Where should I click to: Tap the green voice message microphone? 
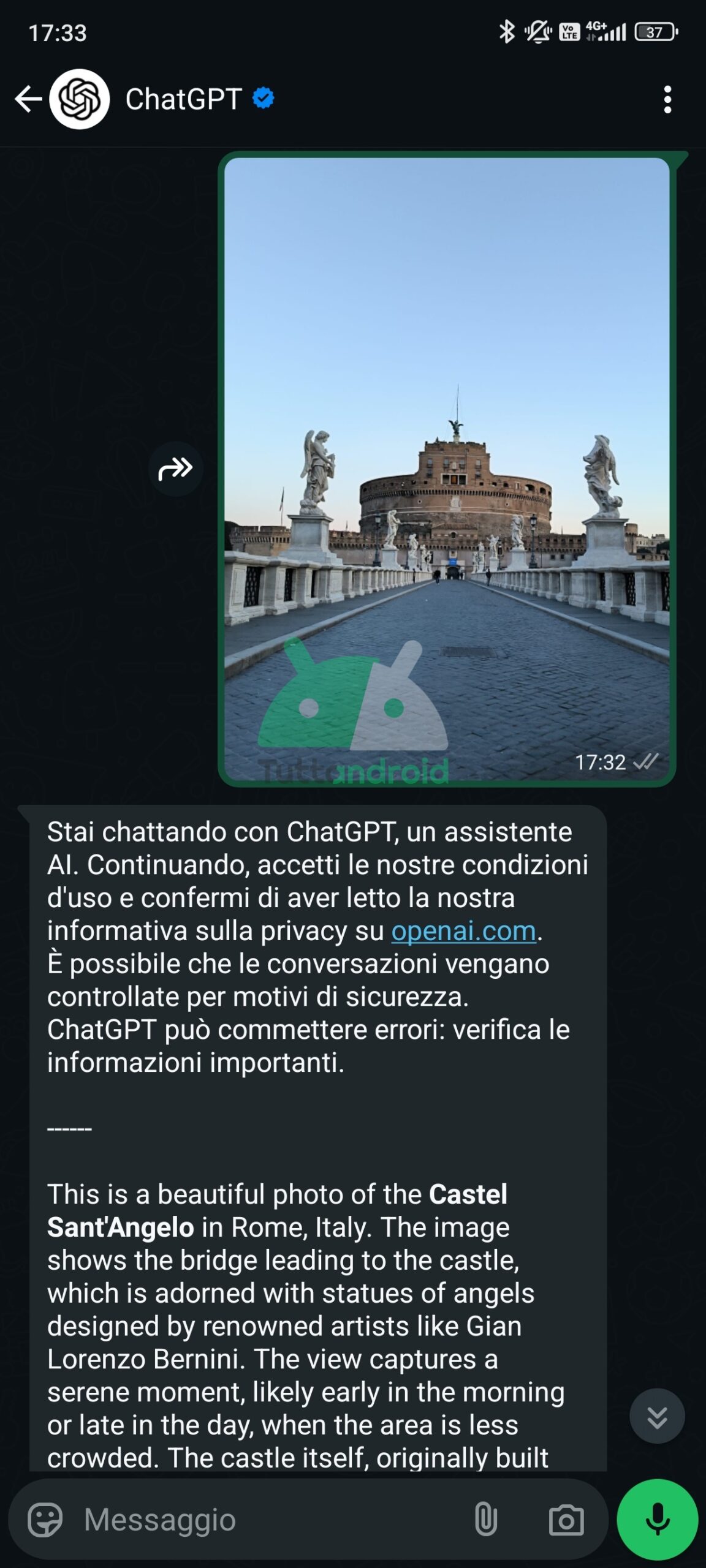click(x=657, y=1520)
